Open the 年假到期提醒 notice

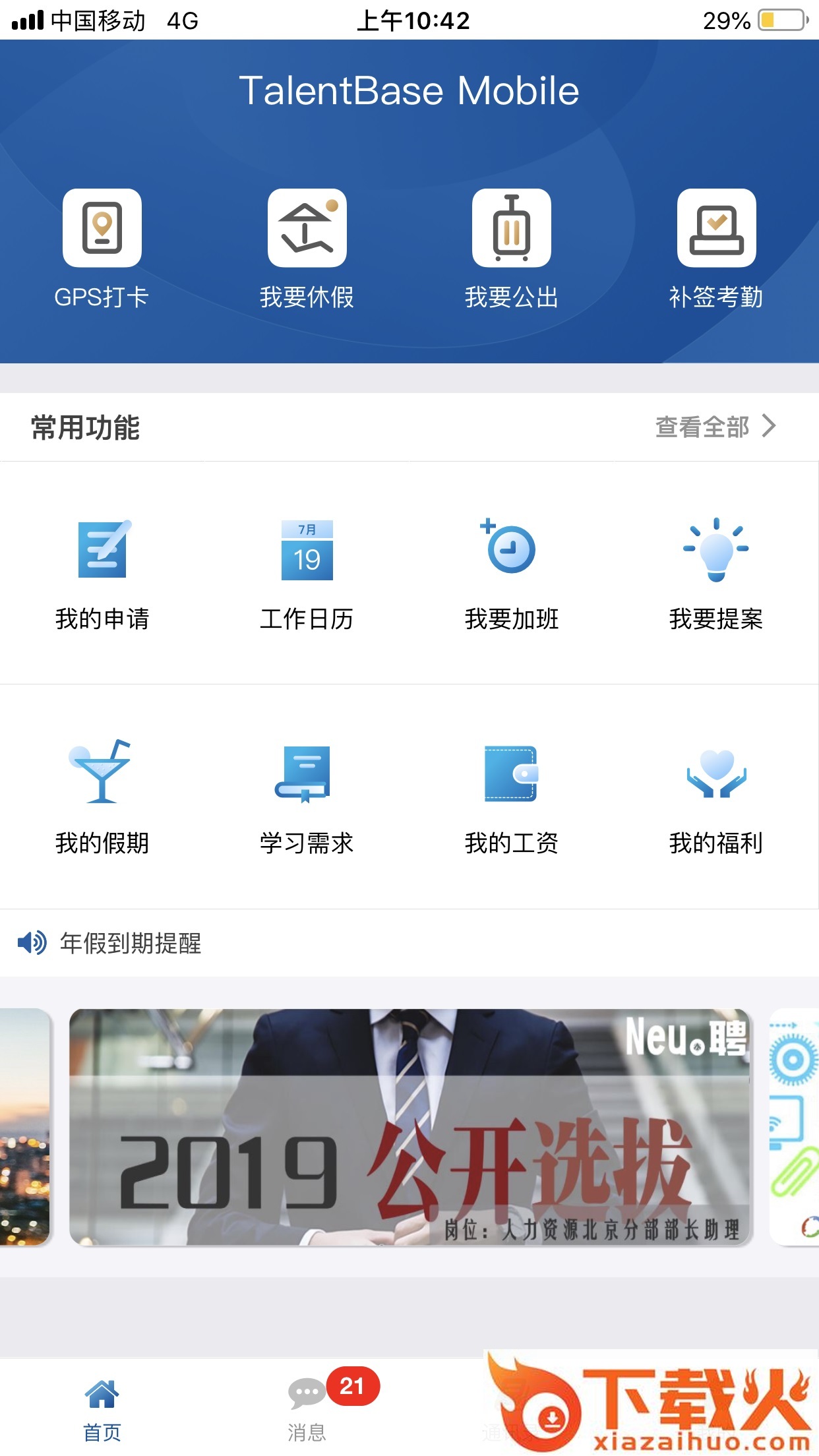(131, 943)
